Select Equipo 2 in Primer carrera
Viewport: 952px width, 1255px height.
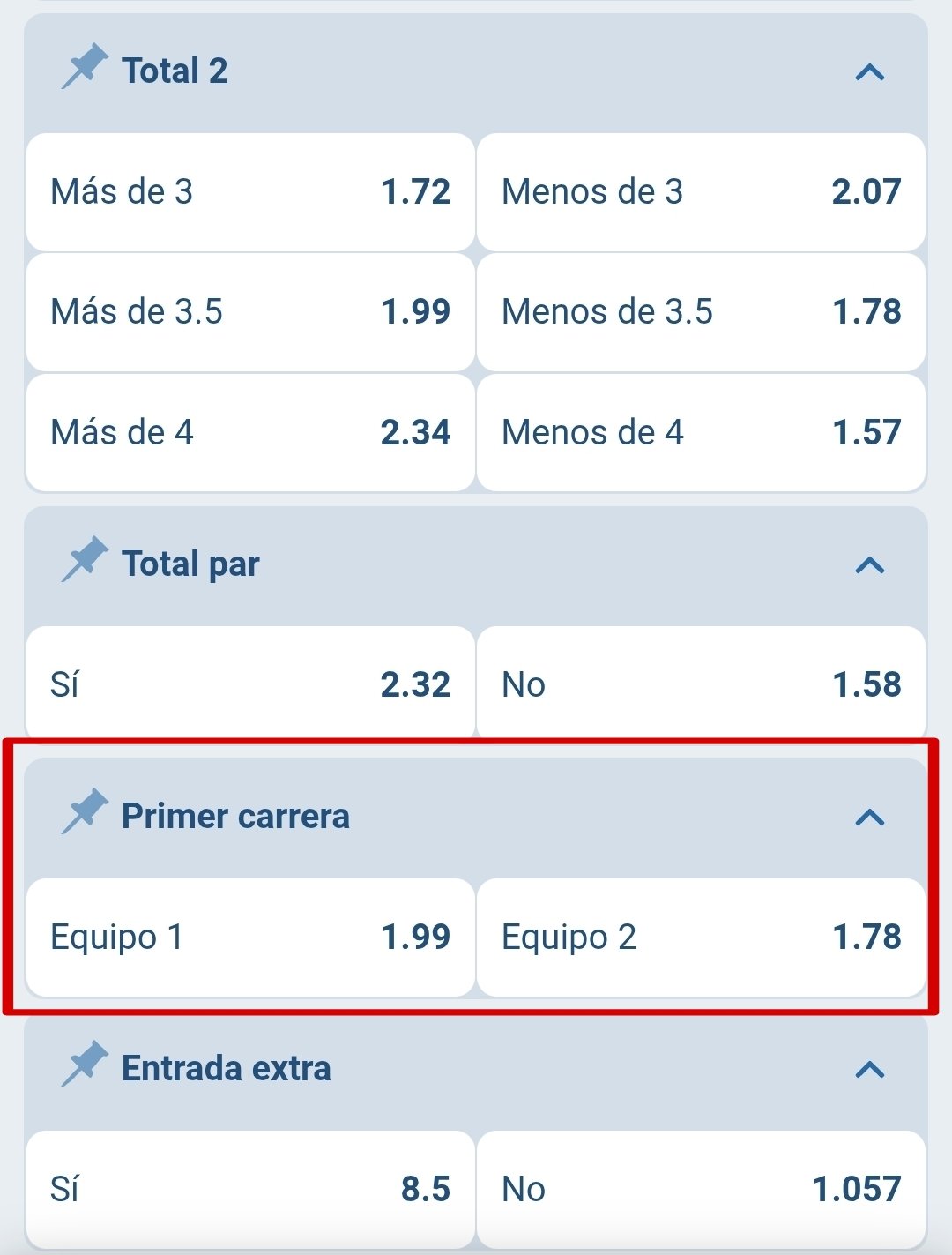[x=701, y=938]
